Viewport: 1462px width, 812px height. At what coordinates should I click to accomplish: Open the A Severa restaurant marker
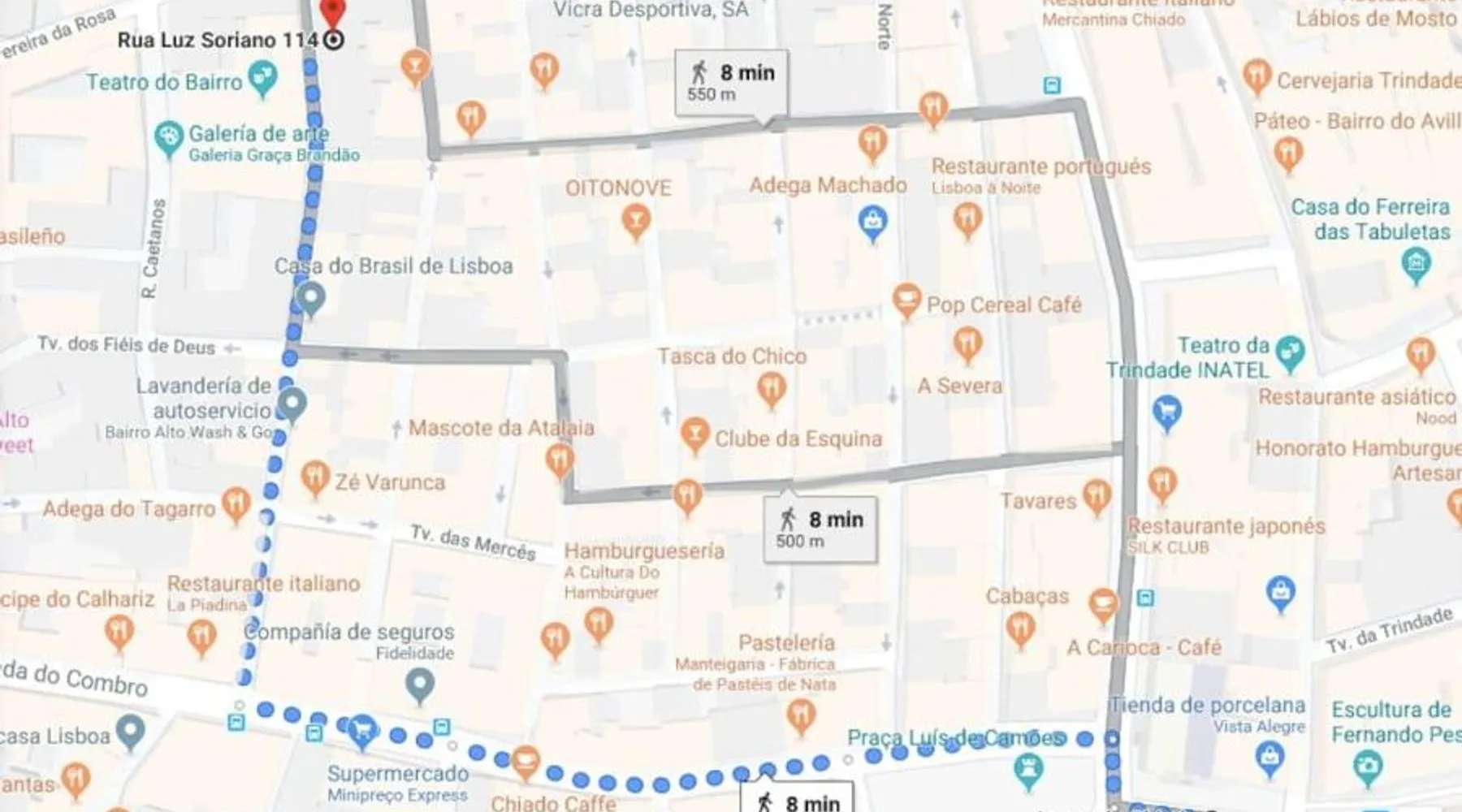(967, 344)
